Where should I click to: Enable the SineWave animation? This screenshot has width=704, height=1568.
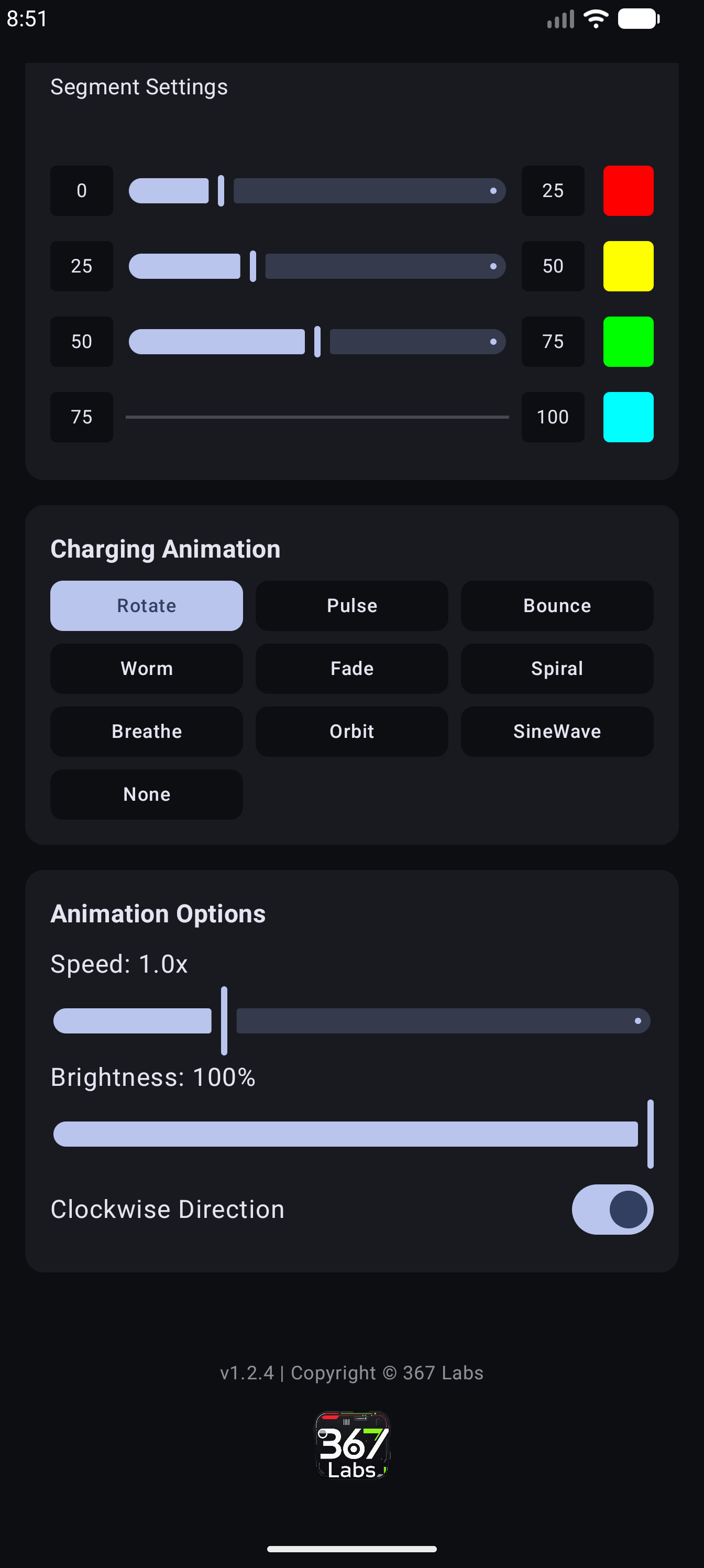coord(557,731)
